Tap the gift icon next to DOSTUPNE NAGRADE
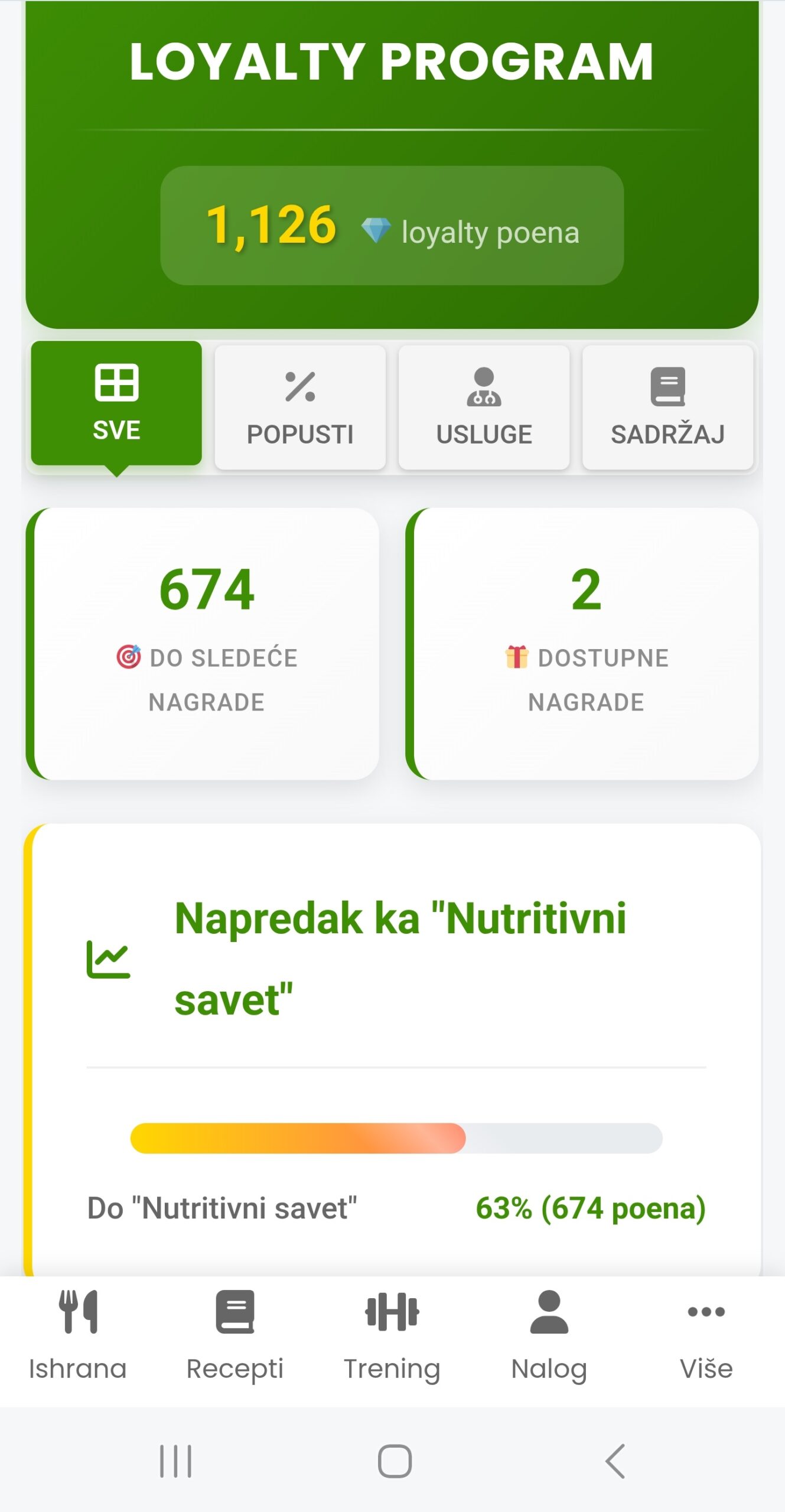 pyautogui.click(x=517, y=657)
